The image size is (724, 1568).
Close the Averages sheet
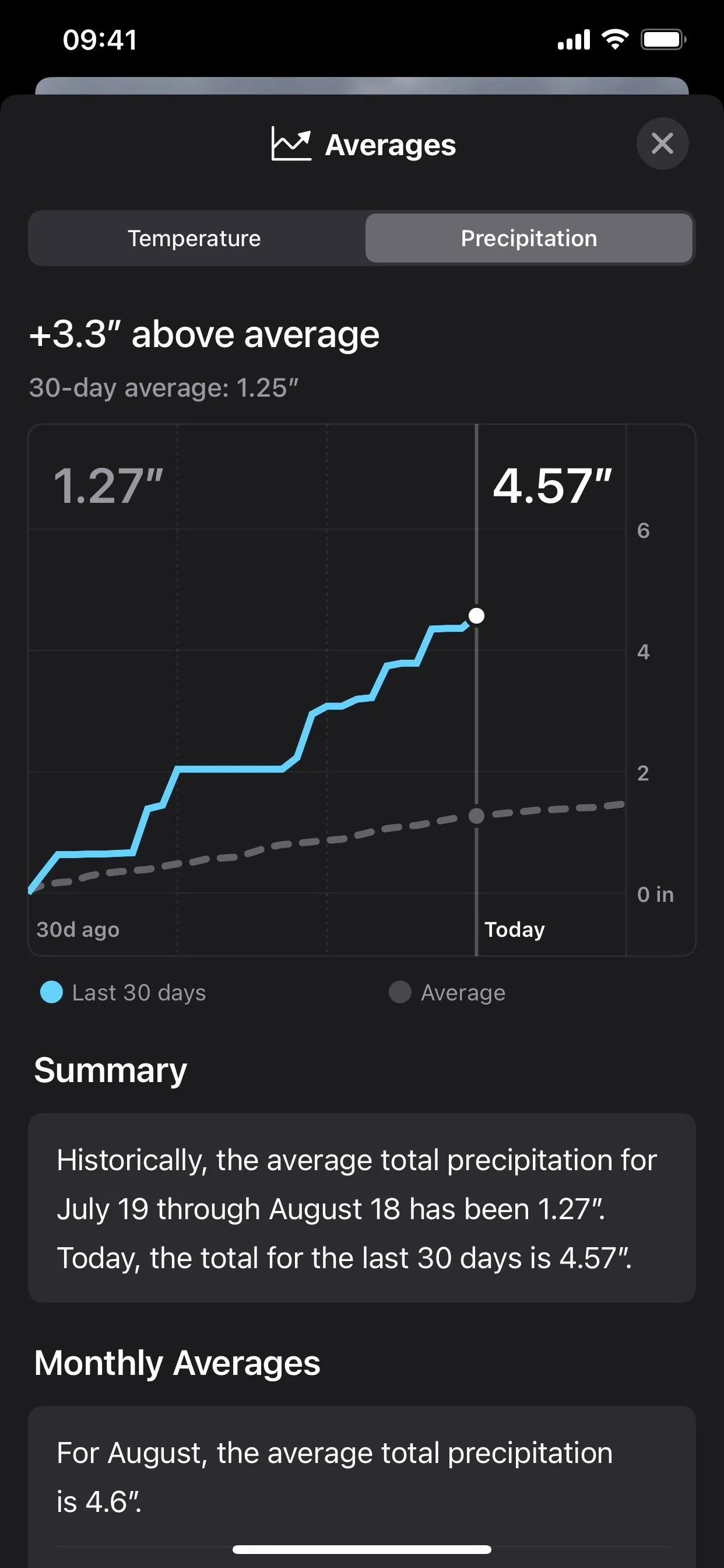[x=662, y=143]
